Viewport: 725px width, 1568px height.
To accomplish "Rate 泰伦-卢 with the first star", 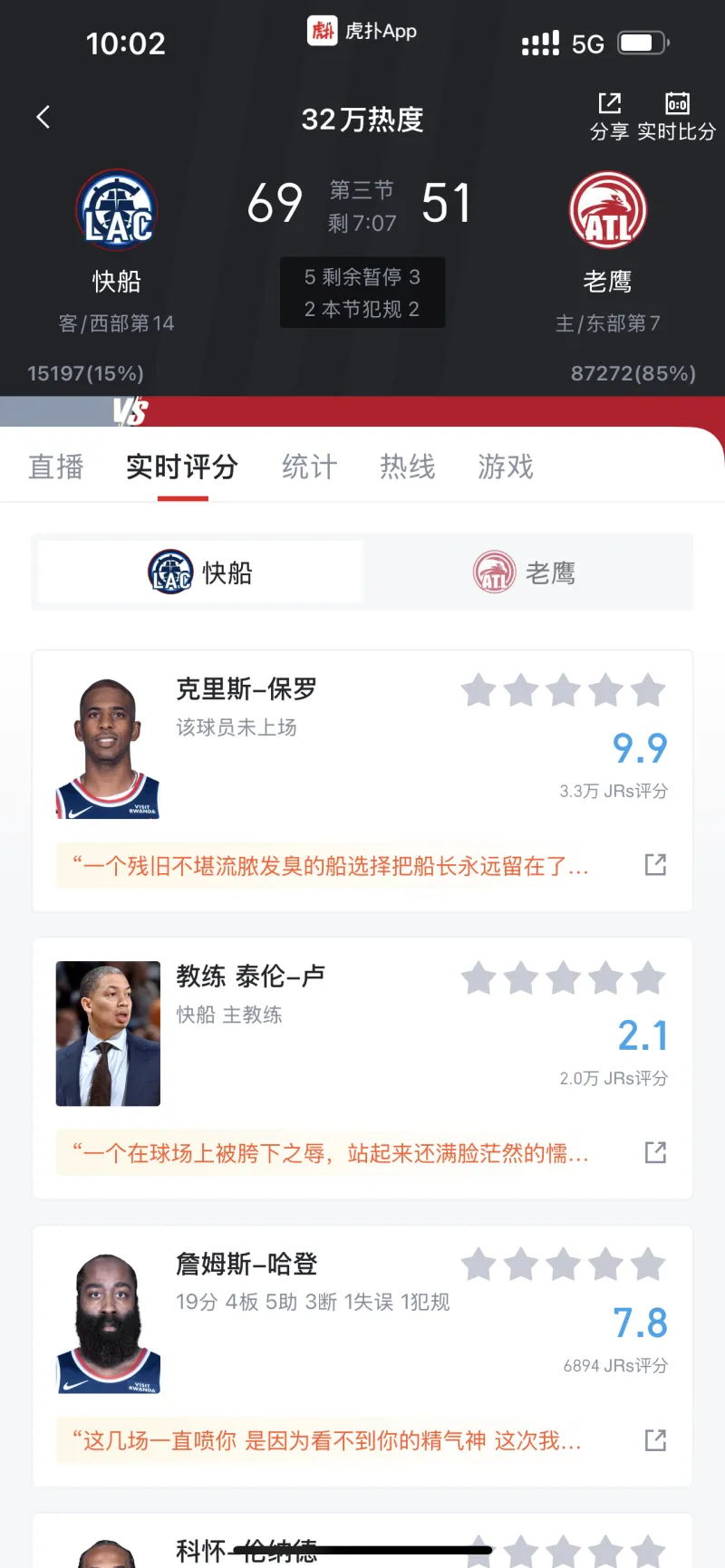I will coord(478,977).
